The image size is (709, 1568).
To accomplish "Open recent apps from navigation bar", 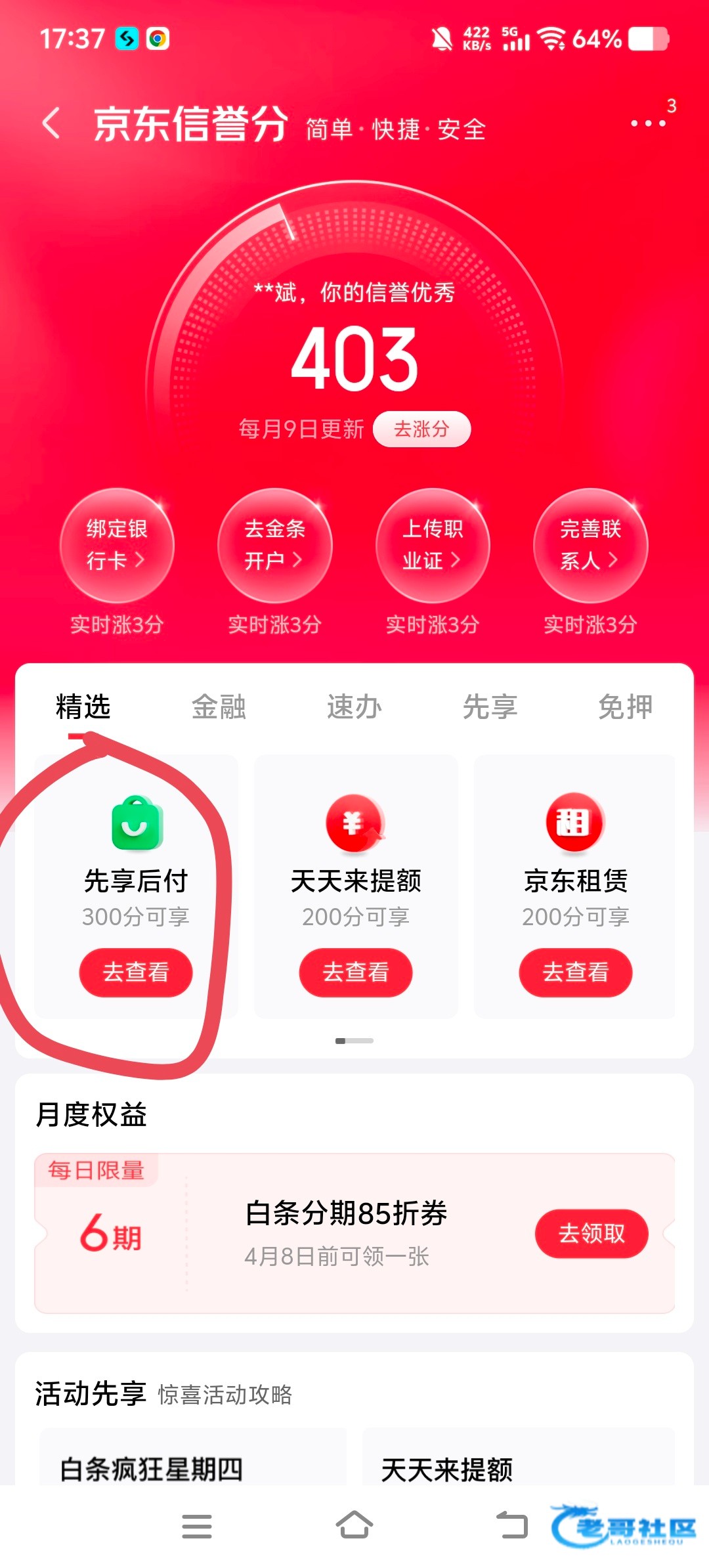I will tap(197, 1526).
